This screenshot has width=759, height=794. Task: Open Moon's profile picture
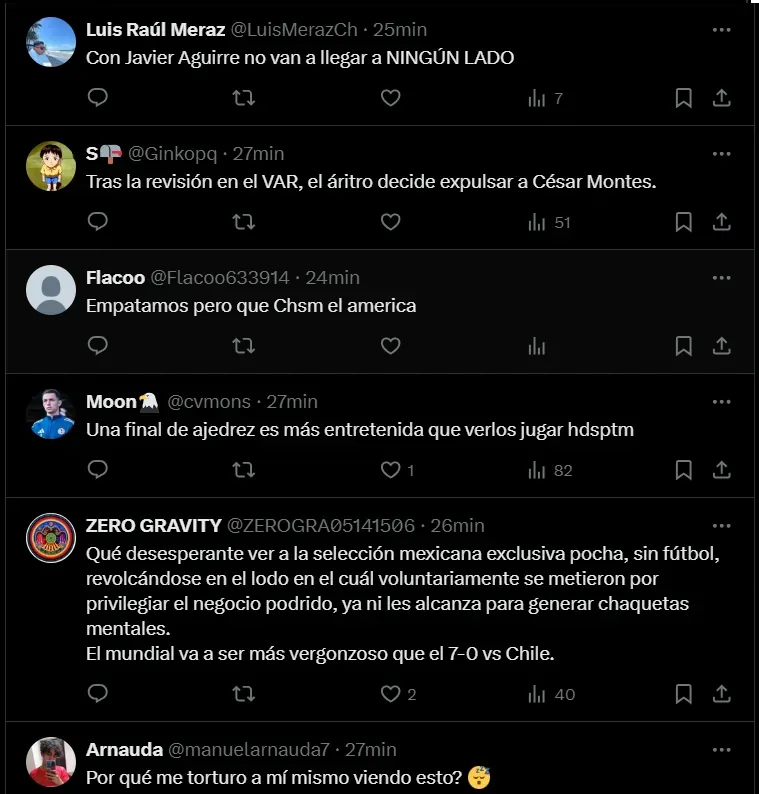tap(51, 414)
